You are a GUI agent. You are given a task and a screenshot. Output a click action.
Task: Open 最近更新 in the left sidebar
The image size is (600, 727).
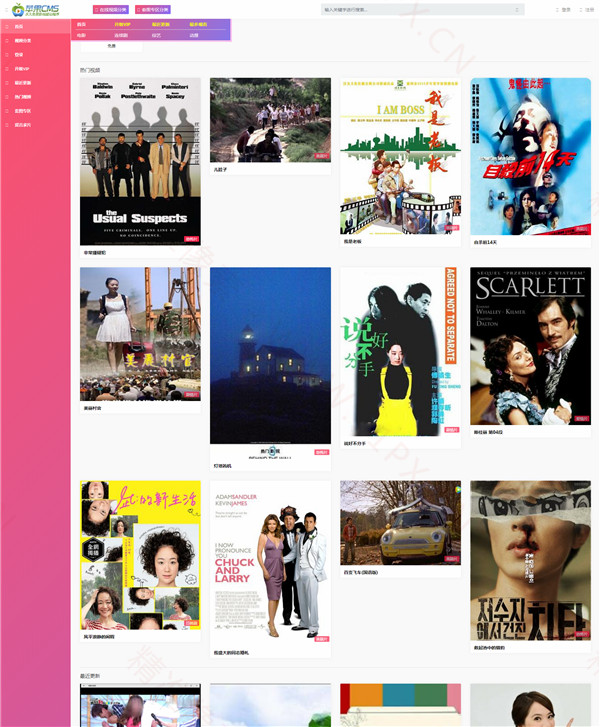pyautogui.click(x=23, y=82)
